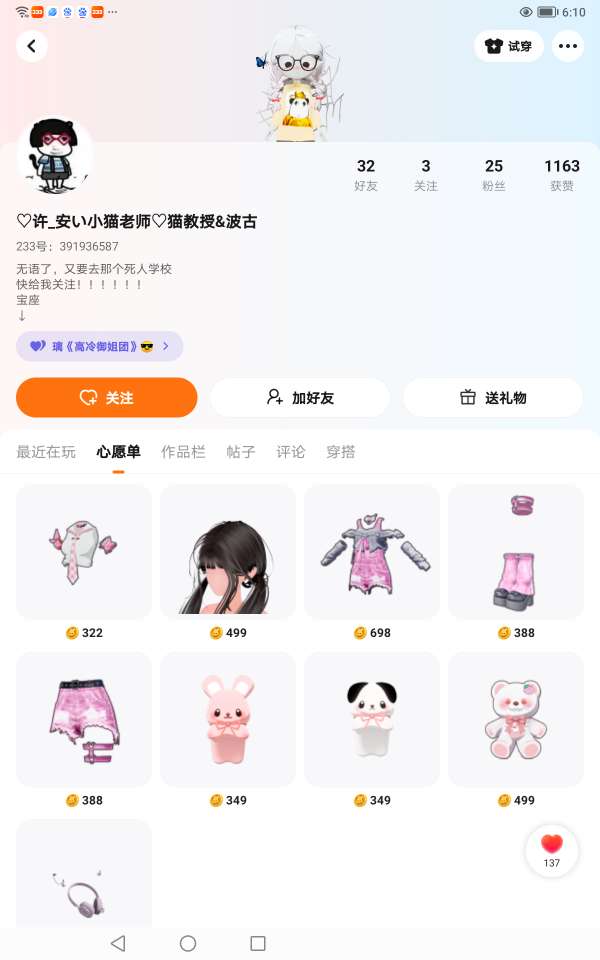Open the user's profile avatar

pyautogui.click(x=55, y=155)
